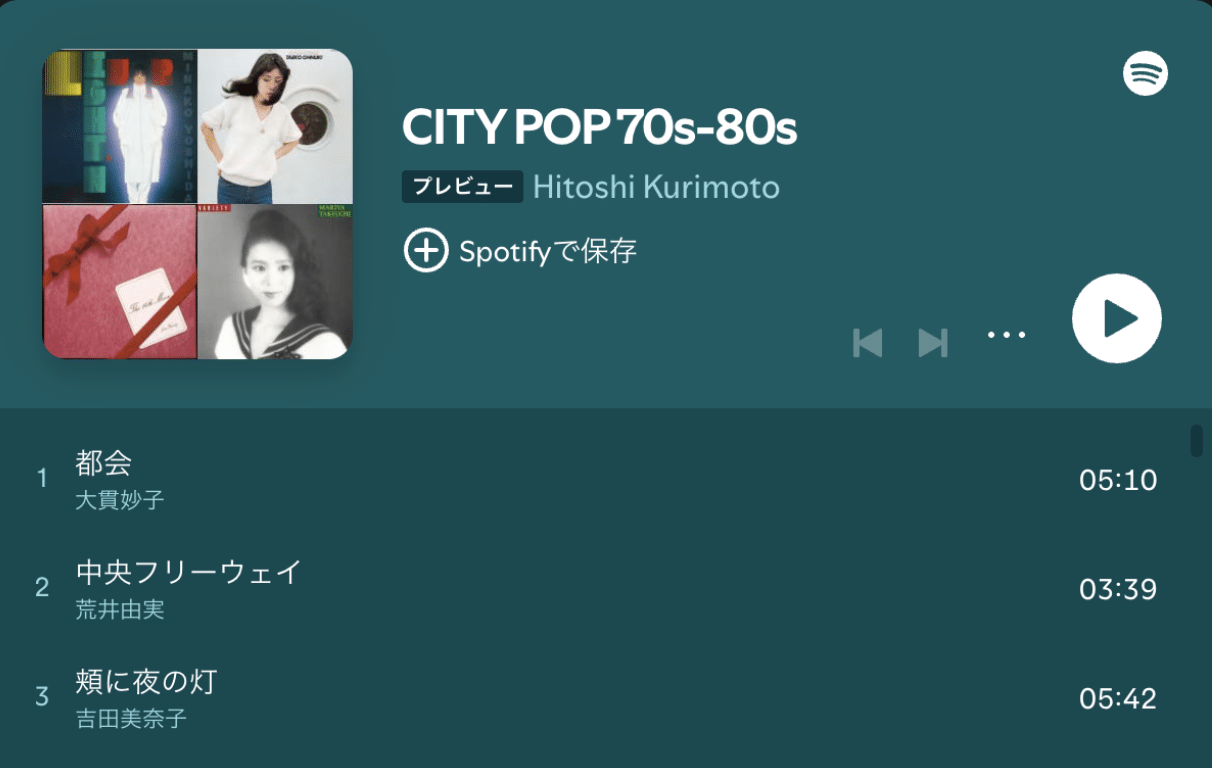Open the playlist title CITY POP 70s-80s
Screen dimensions: 1212x768
coord(599,127)
